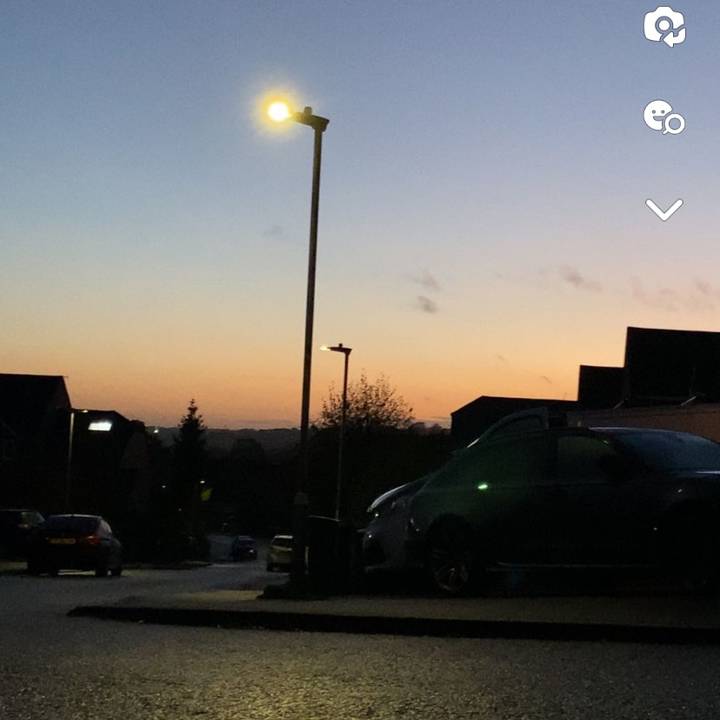Open the face lens search icon
This screenshot has width=720, height=720.
click(663, 117)
